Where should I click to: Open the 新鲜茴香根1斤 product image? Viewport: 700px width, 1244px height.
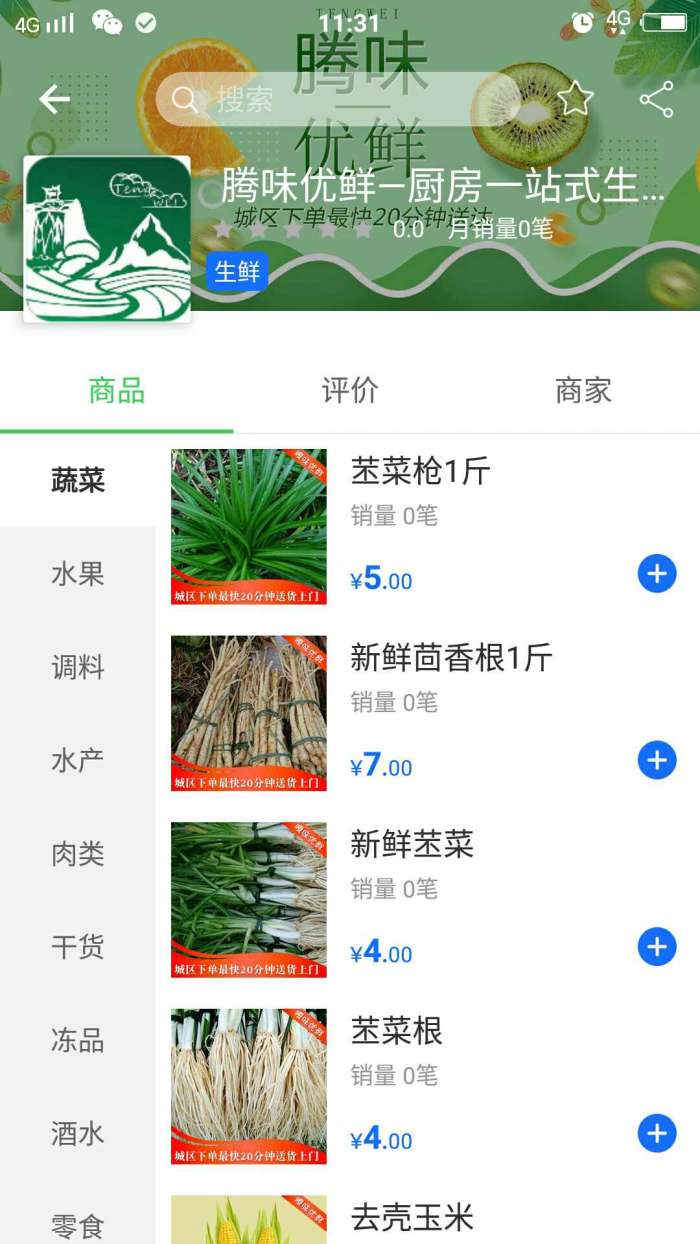[249, 713]
